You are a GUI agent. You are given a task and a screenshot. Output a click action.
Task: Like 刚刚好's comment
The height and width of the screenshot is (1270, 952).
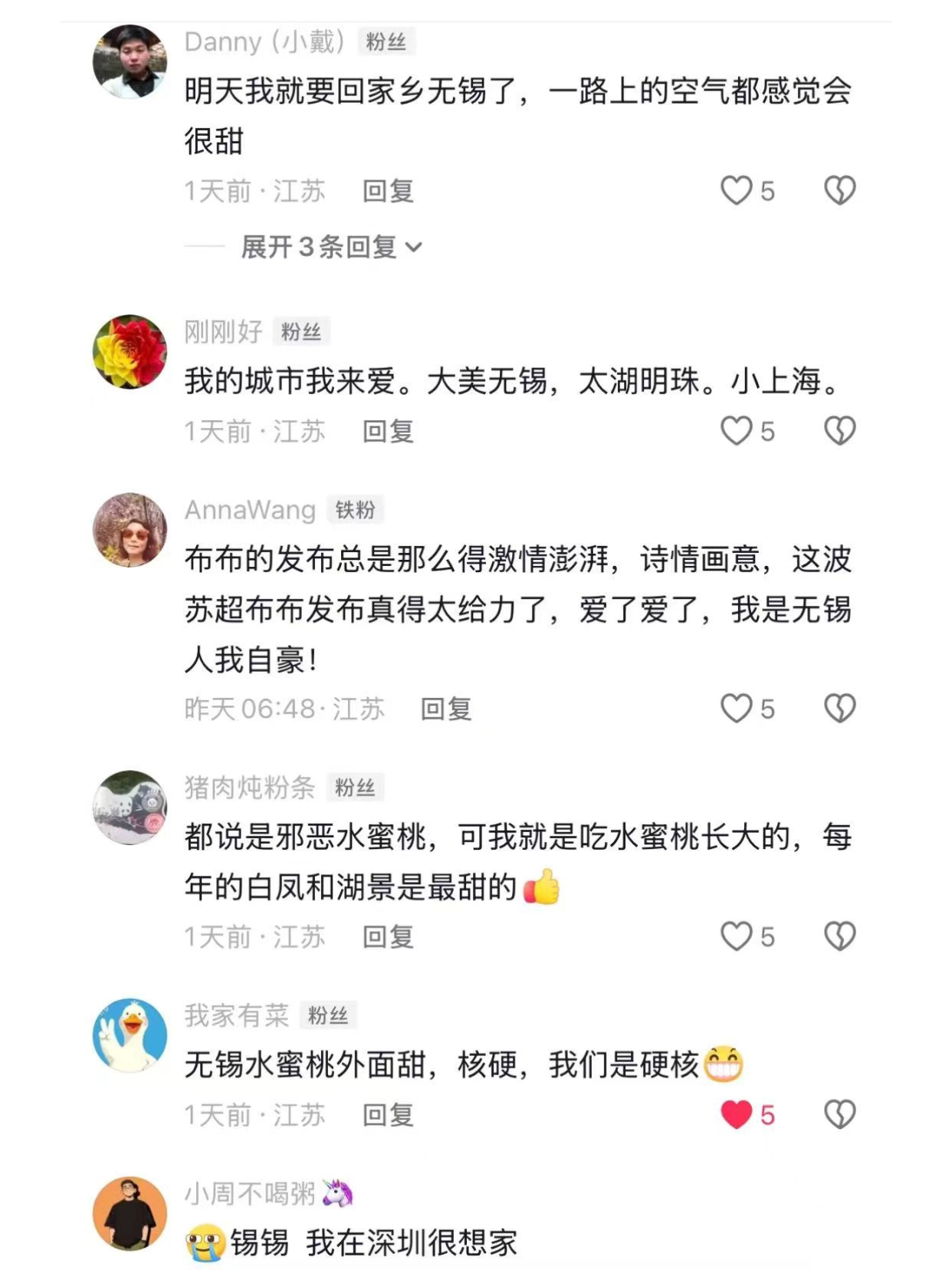coord(736,431)
